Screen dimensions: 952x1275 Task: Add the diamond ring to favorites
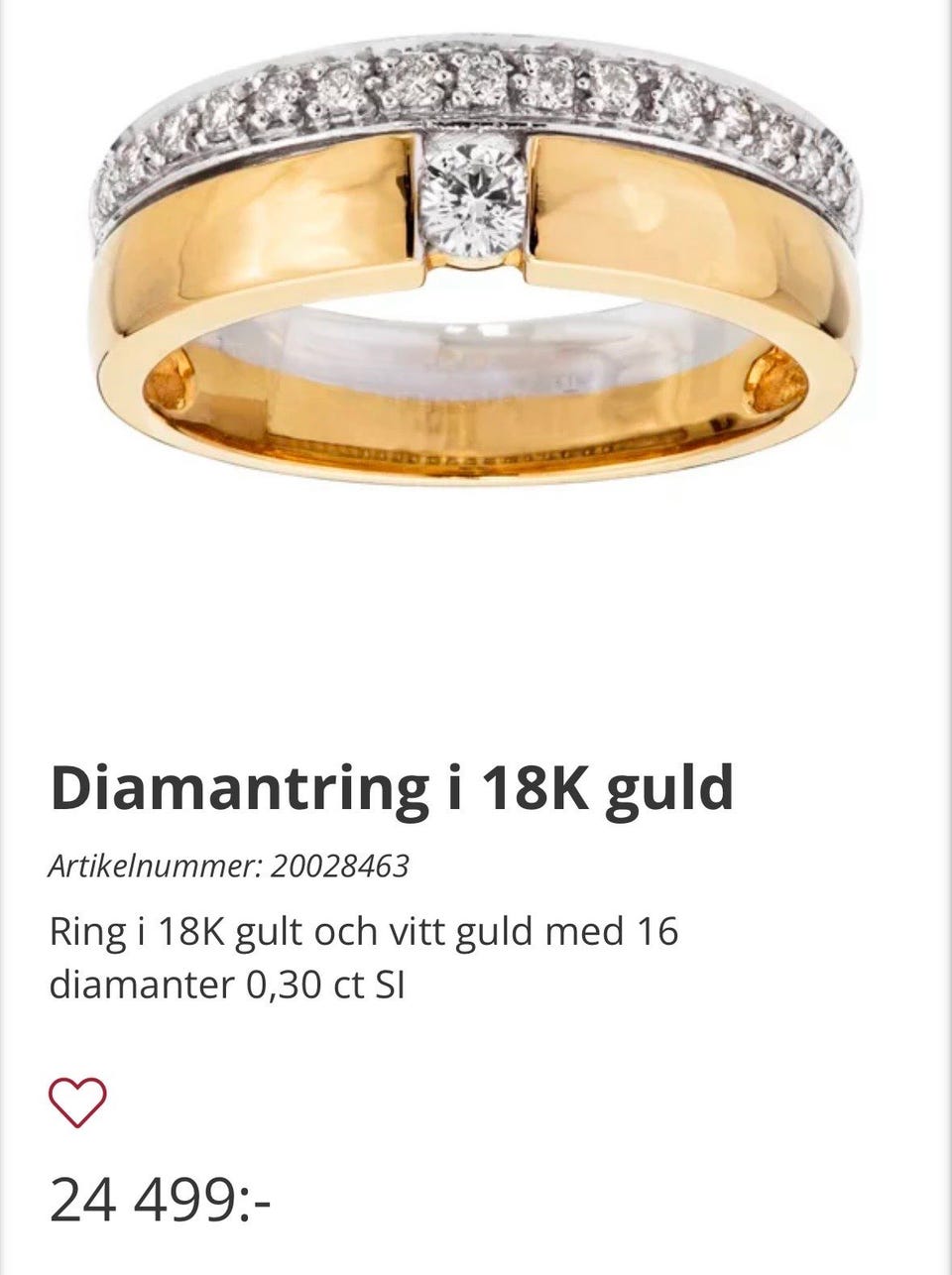[x=77, y=1100]
